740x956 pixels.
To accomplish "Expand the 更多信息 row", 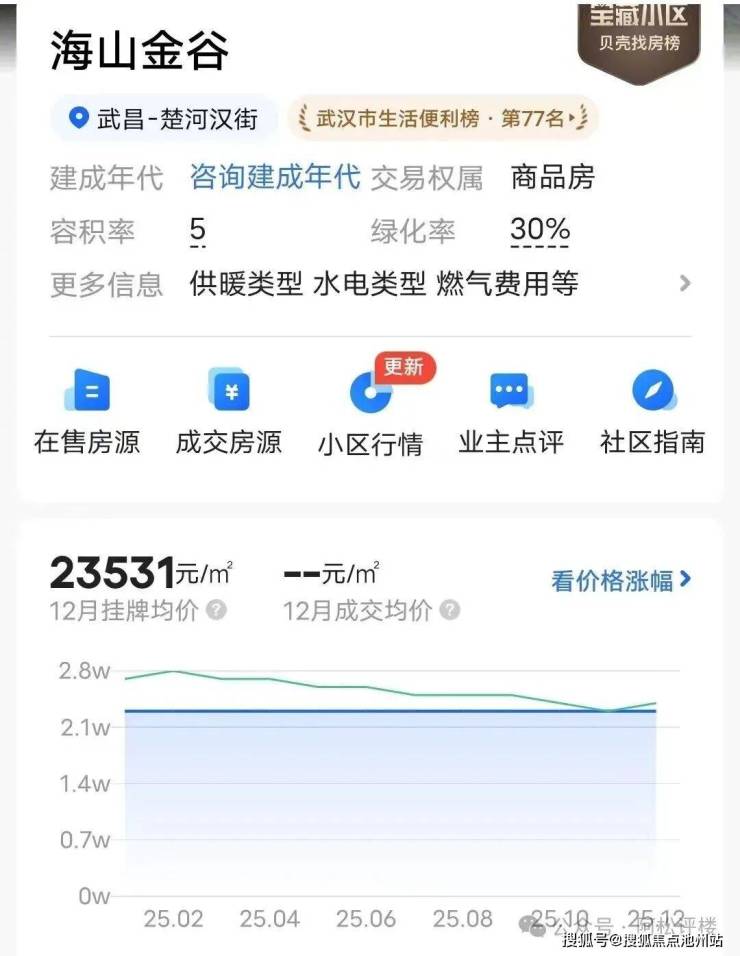I will tap(684, 284).
